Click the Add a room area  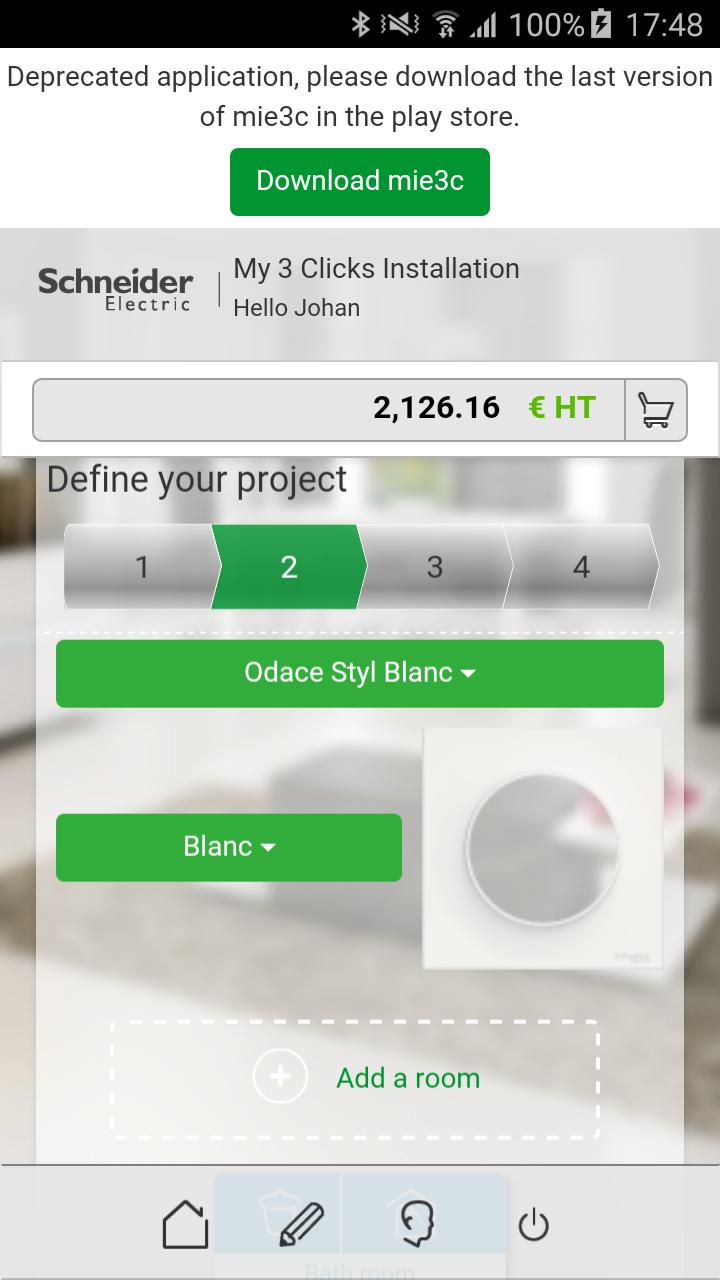(407, 1077)
